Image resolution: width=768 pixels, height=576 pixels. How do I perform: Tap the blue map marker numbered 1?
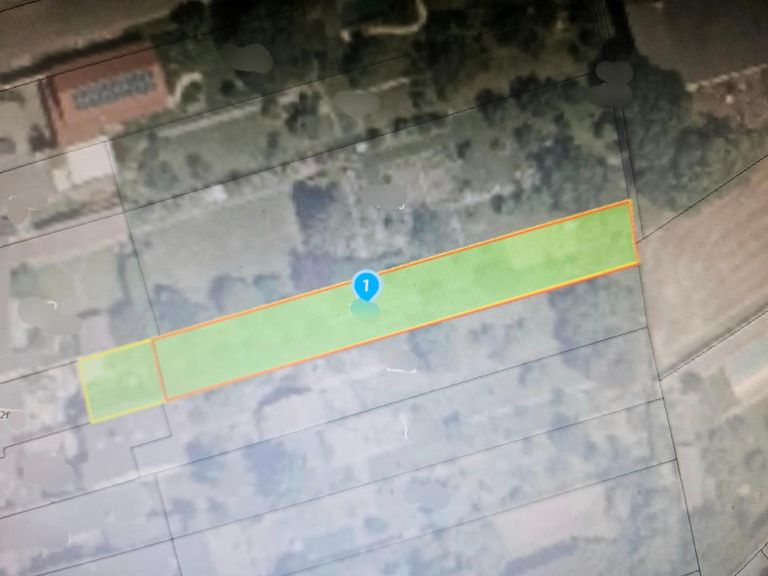368,287
